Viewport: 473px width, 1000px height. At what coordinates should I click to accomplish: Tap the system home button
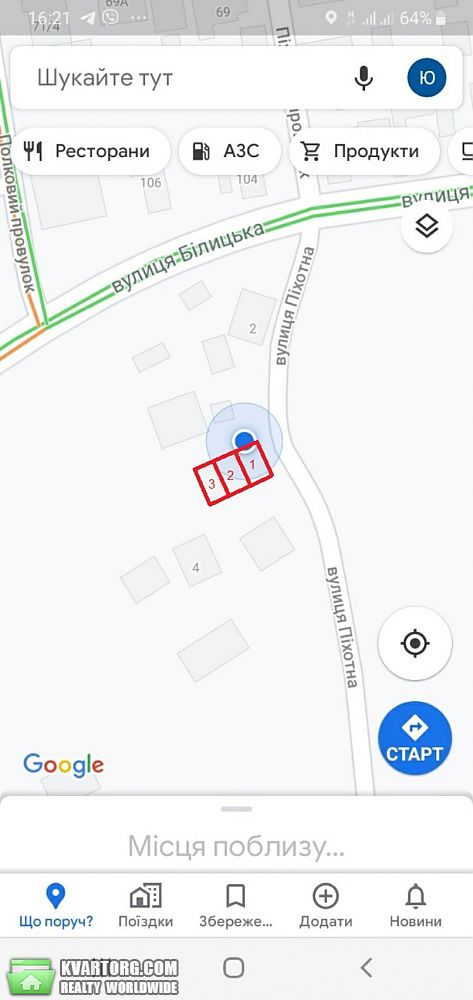click(x=233, y=968)
